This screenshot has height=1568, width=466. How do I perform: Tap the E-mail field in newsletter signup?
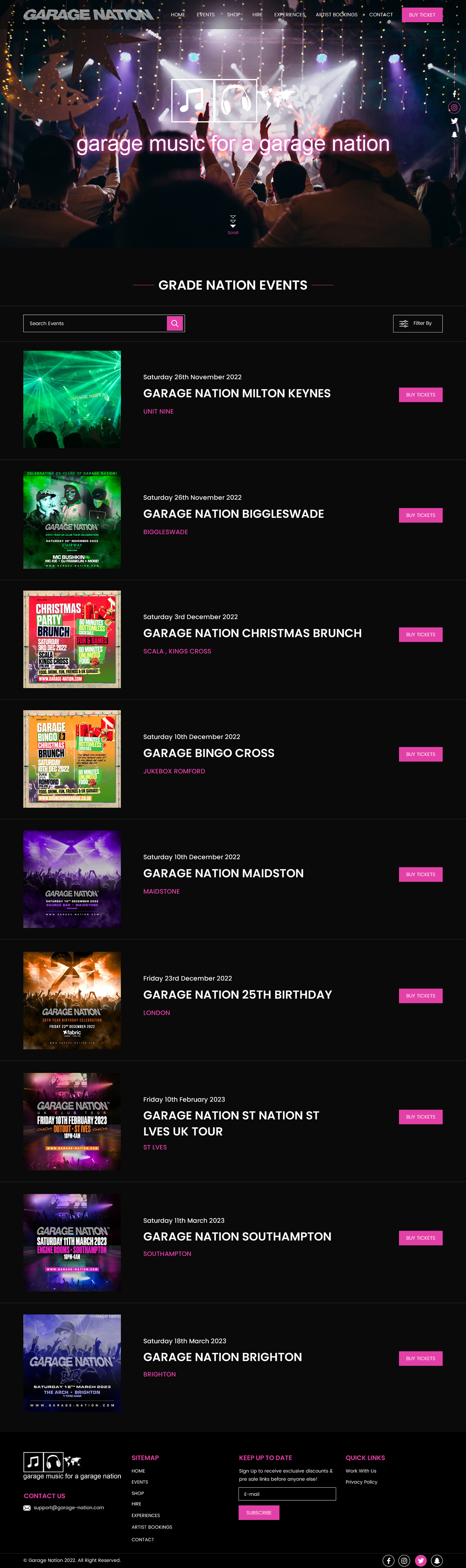pos(287,1494)
